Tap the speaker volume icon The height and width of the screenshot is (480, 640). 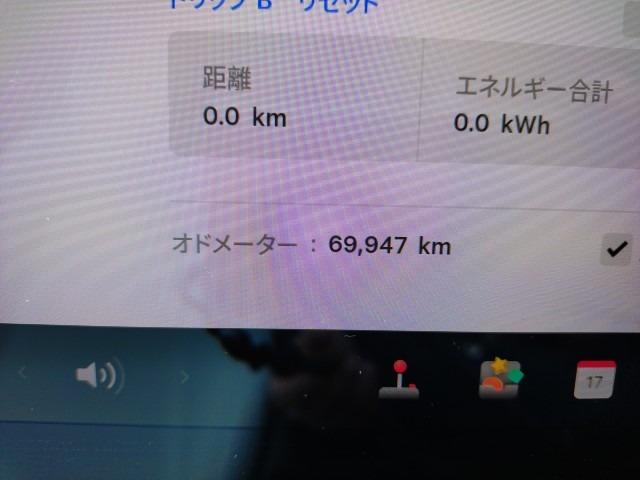pyautogui.click(x=98, y=377)
